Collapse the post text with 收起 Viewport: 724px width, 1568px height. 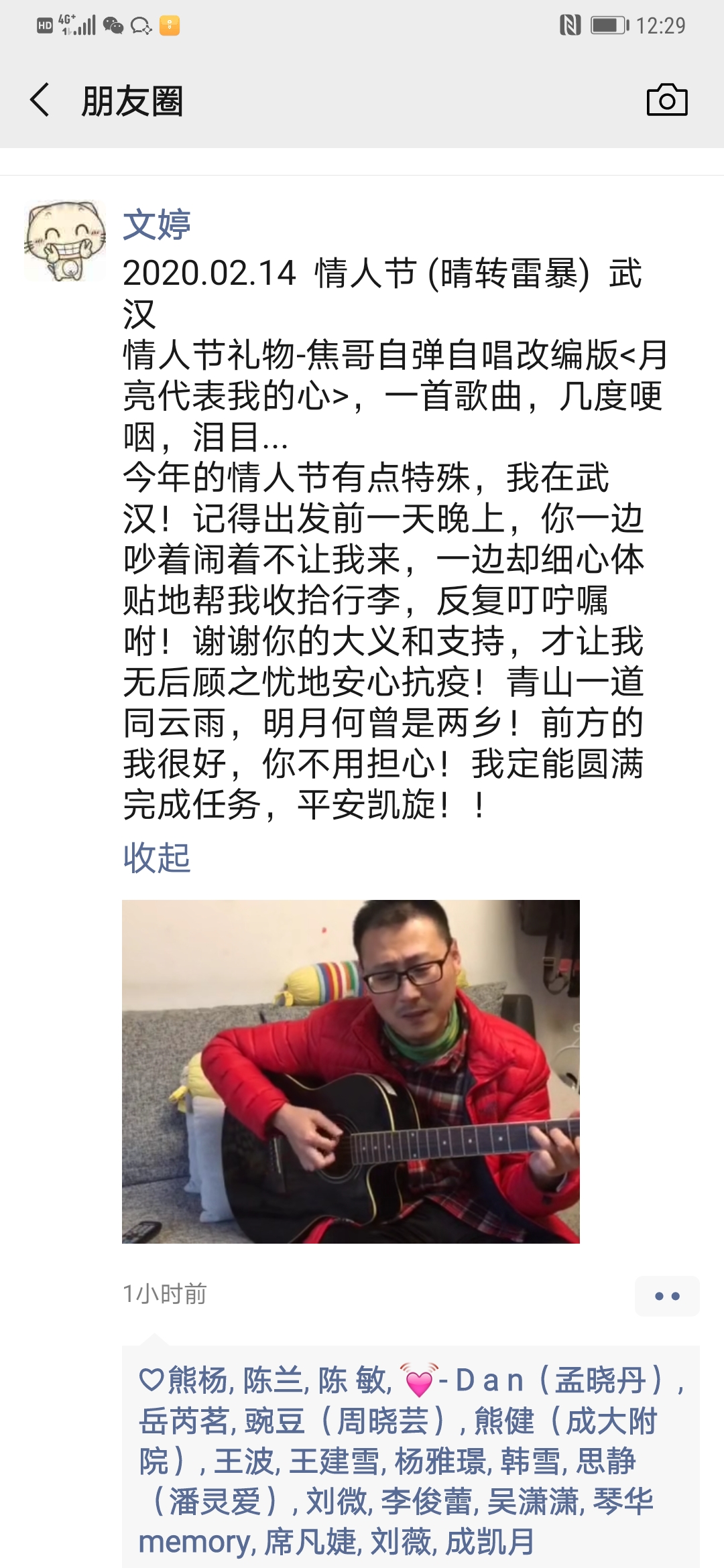point(157,858)
